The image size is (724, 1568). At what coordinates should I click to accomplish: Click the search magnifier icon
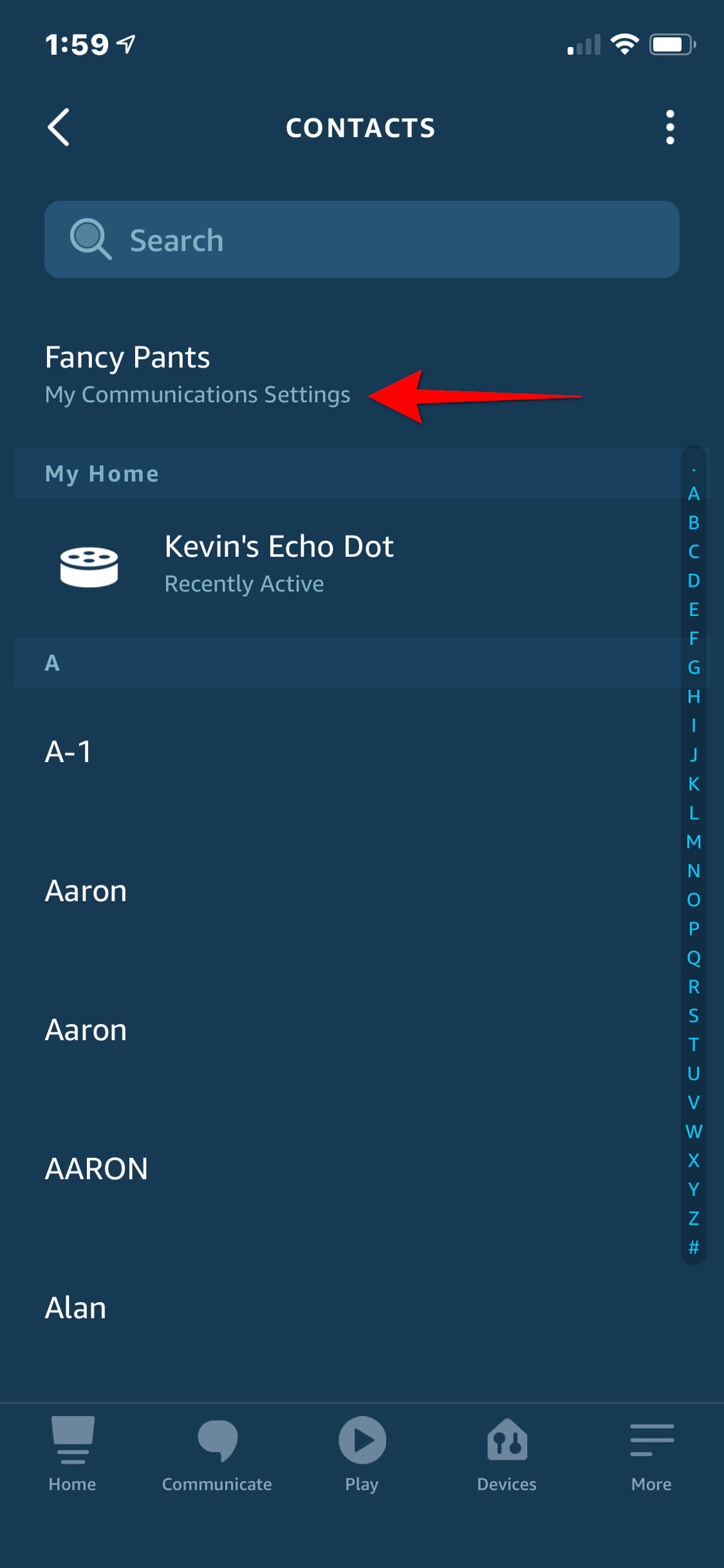(x=91, y=239)
